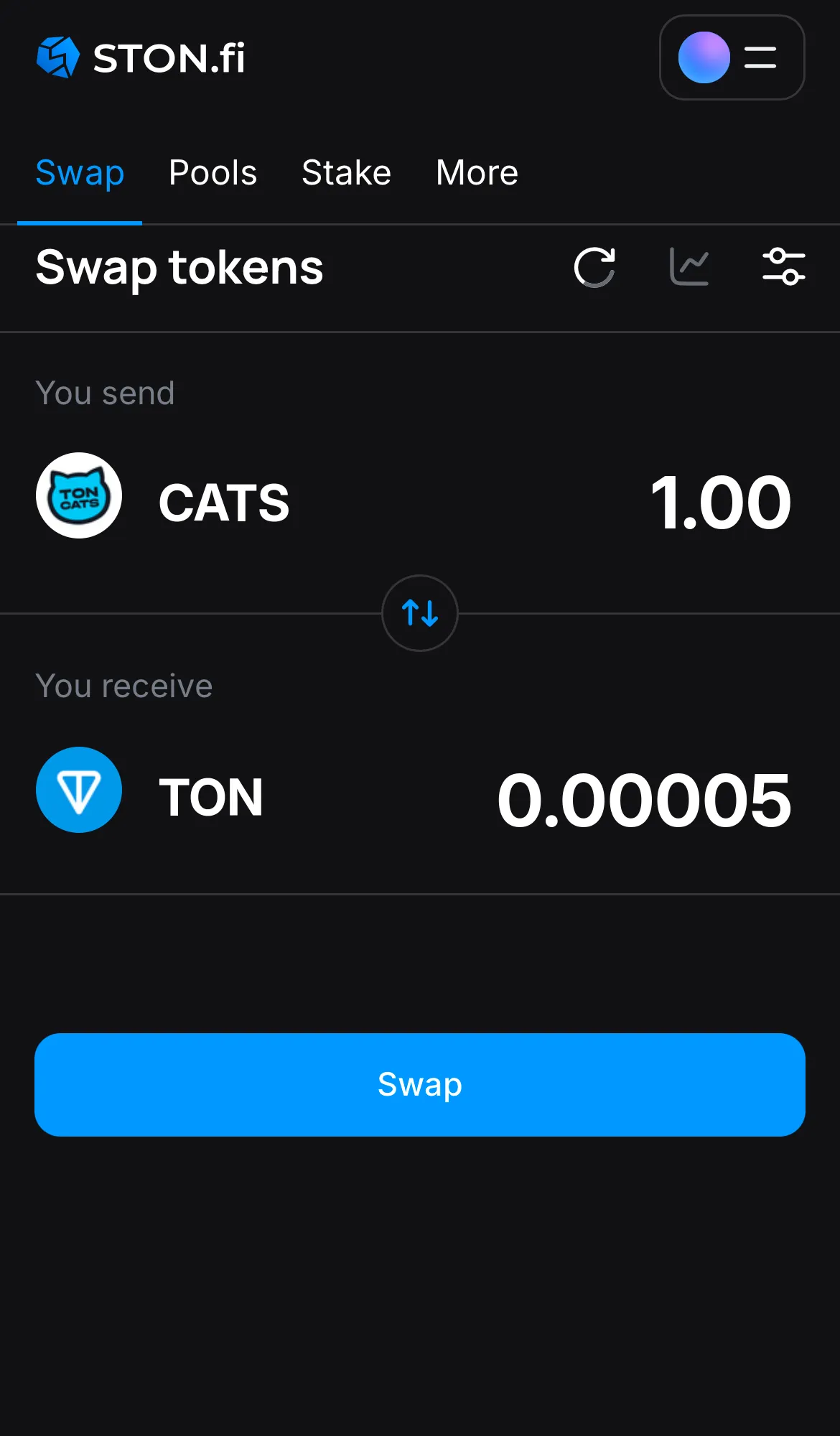
Task: Click the TON token logo
Action: point(79,790)
